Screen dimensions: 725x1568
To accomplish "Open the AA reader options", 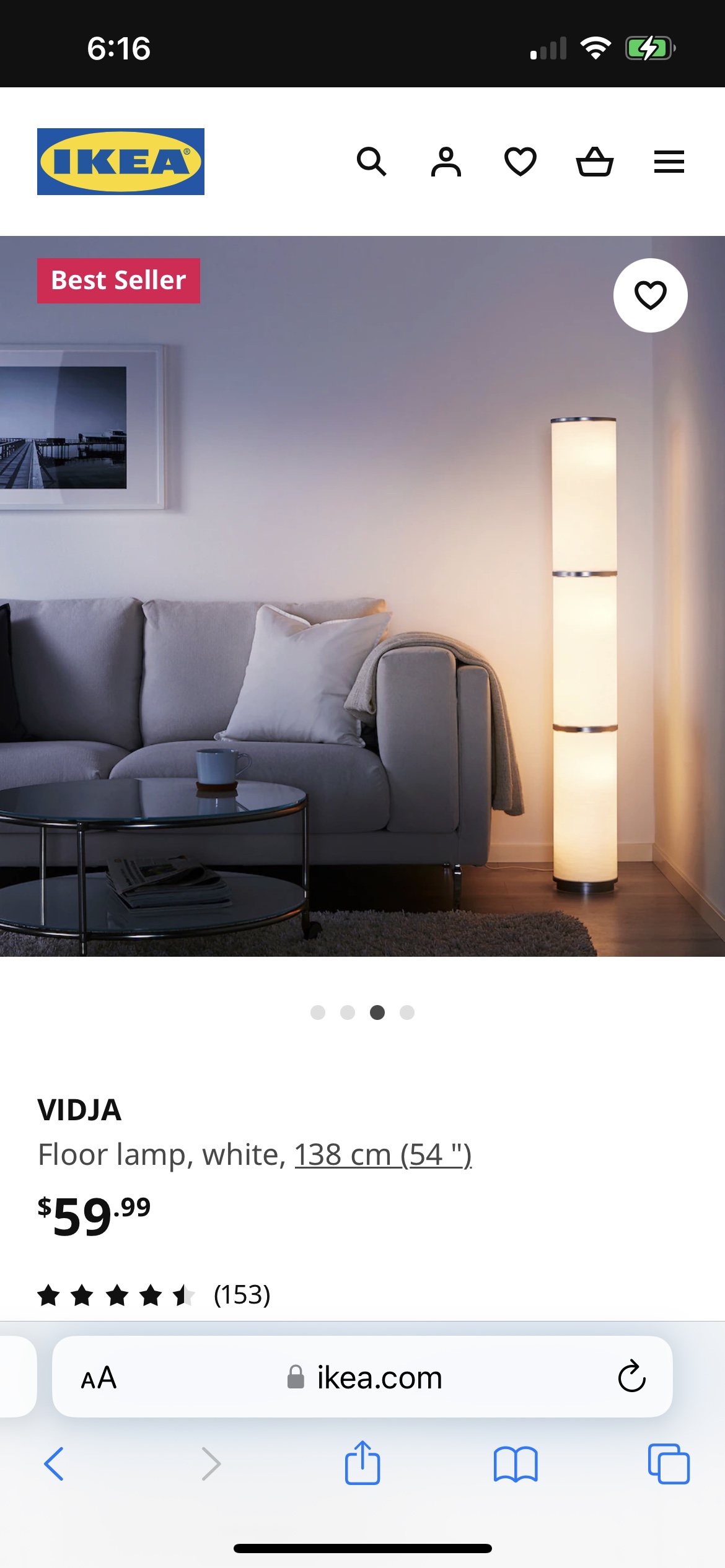I will [99, 1378].
